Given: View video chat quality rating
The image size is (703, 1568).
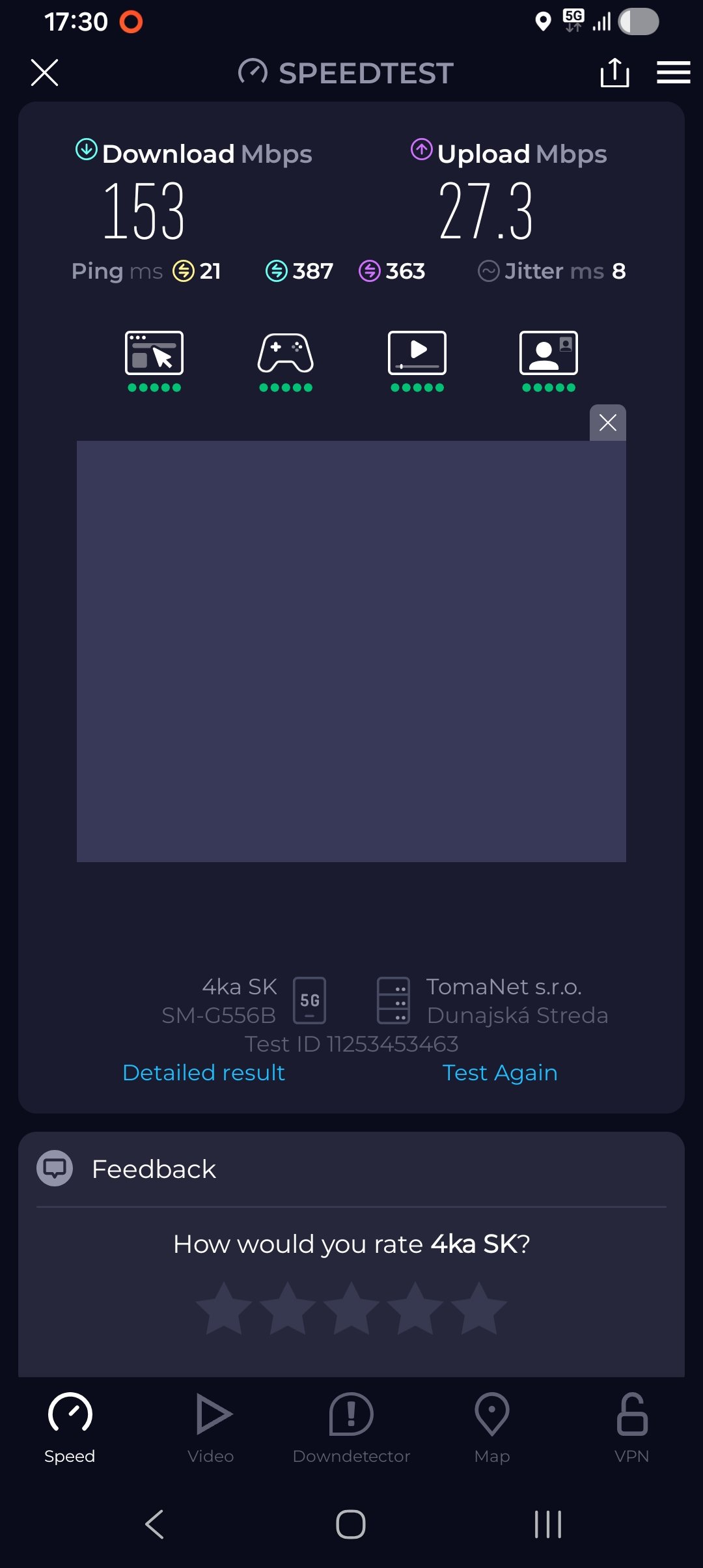Looking at the screenshot, I should [x=548, y=361].
